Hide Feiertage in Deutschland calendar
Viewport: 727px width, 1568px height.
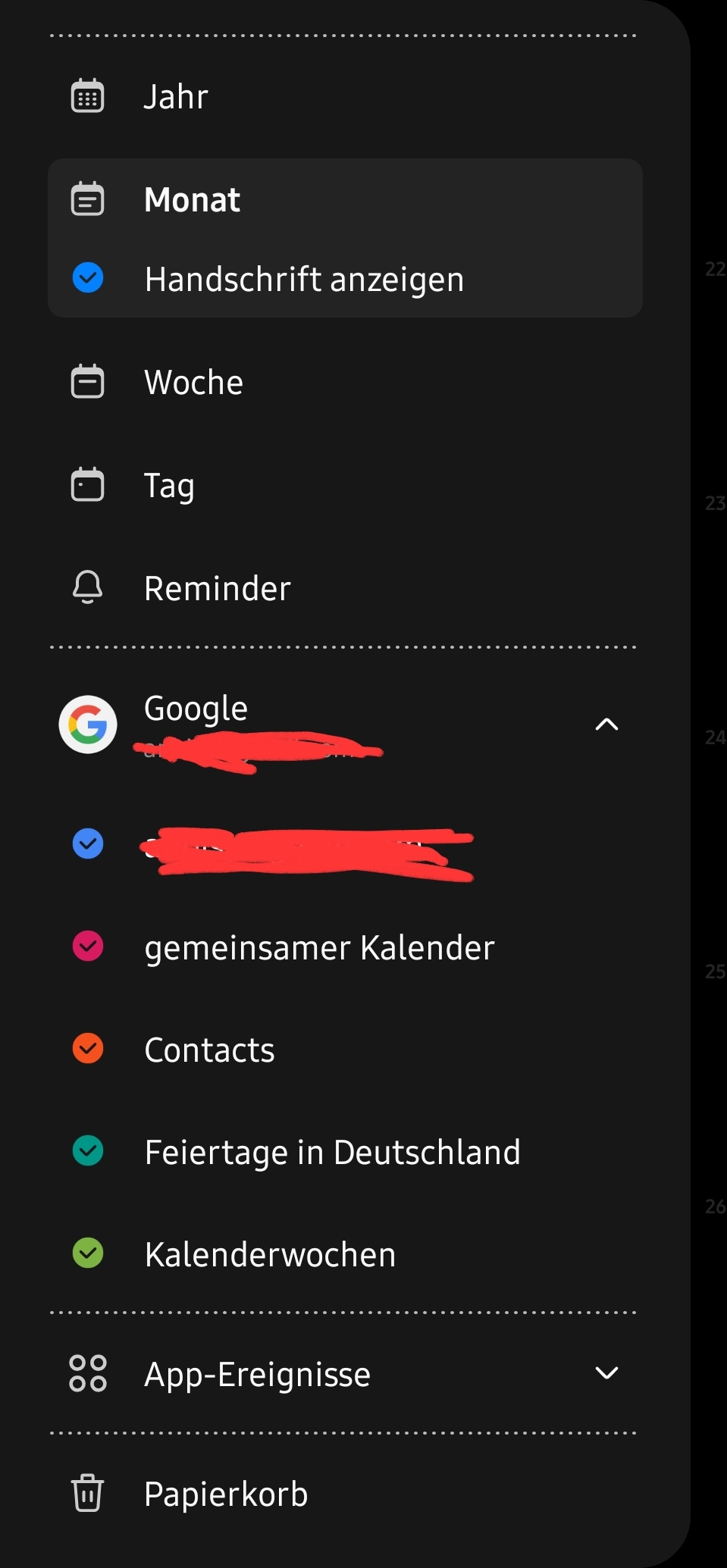click(x=88, y=1151)
